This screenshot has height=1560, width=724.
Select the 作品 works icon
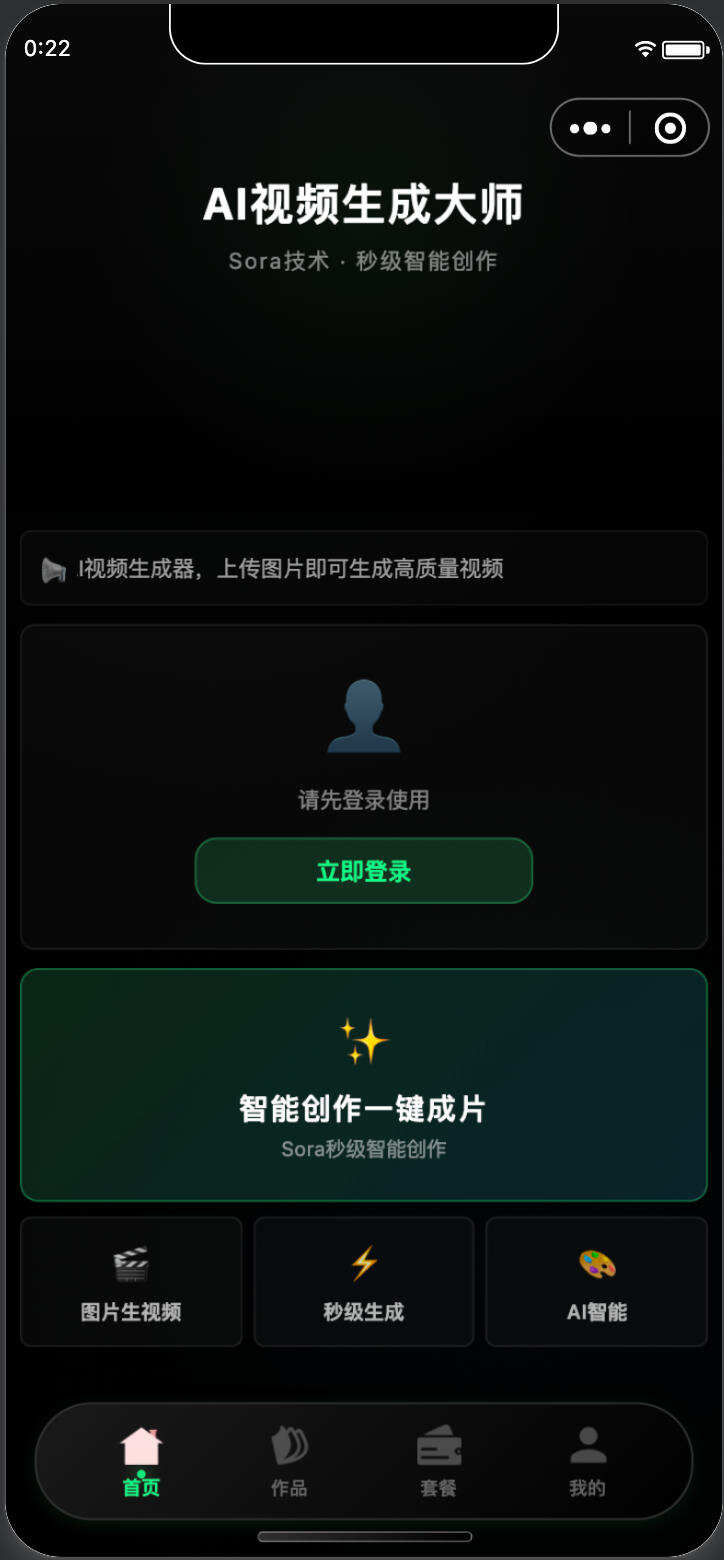[289, 1443]
